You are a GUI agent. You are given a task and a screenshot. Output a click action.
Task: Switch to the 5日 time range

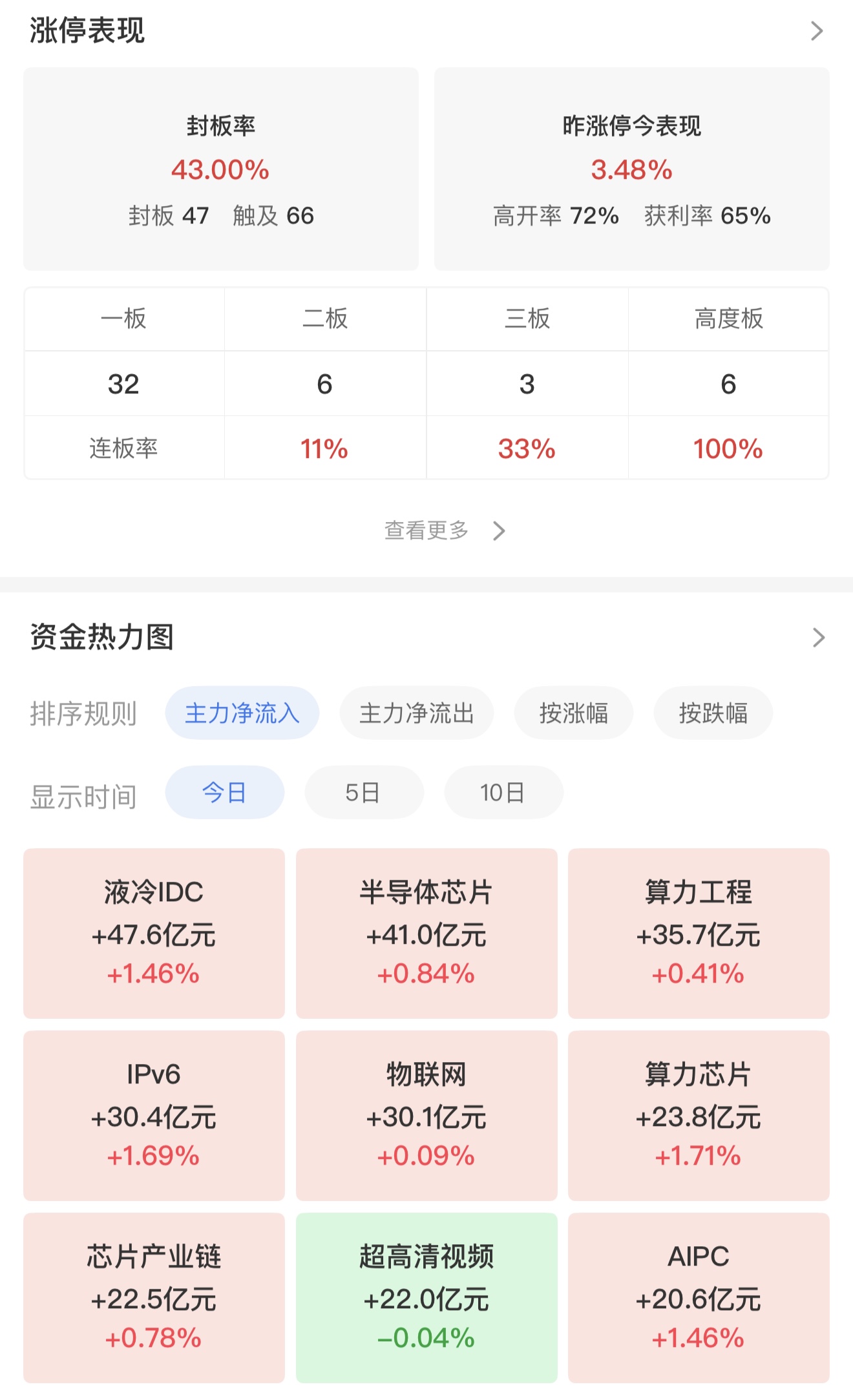(363, 793)
